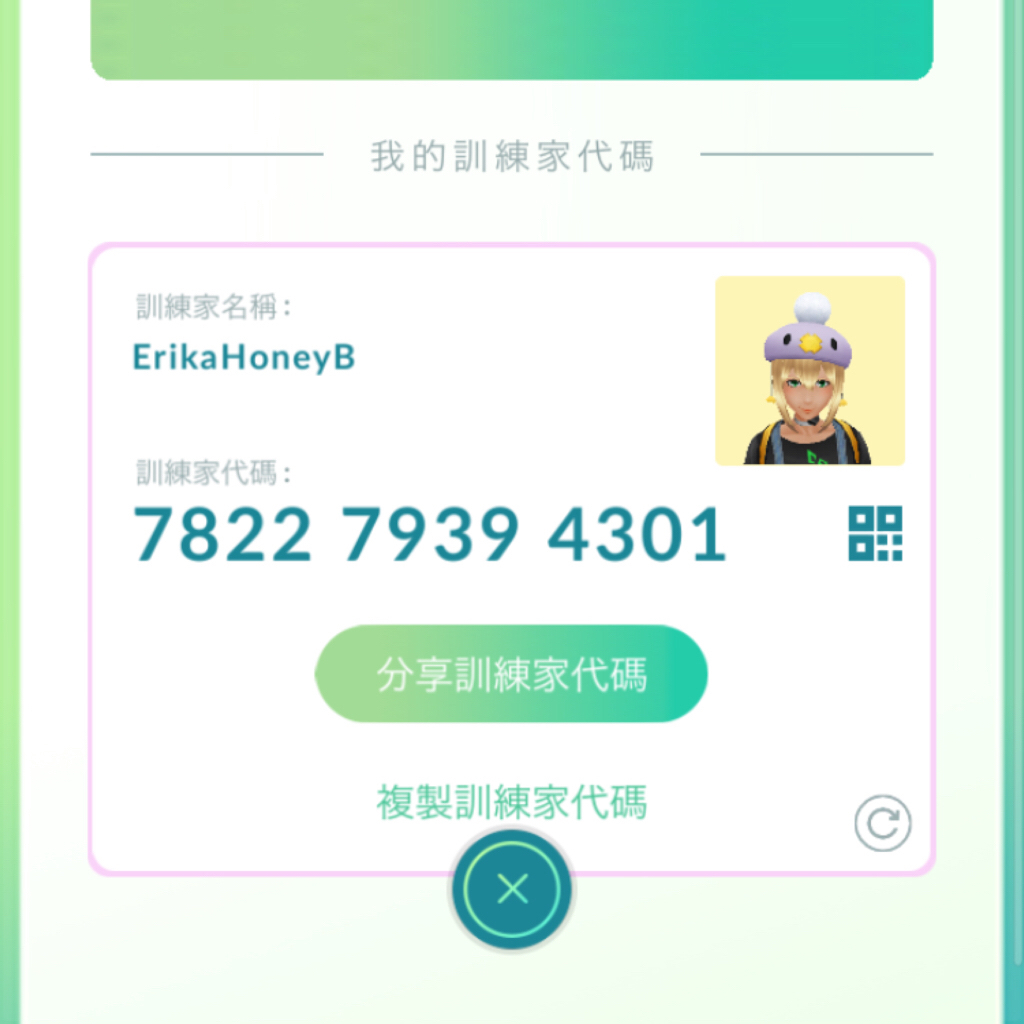Open the QR code icon
1024x1024 pixels.
875,533
